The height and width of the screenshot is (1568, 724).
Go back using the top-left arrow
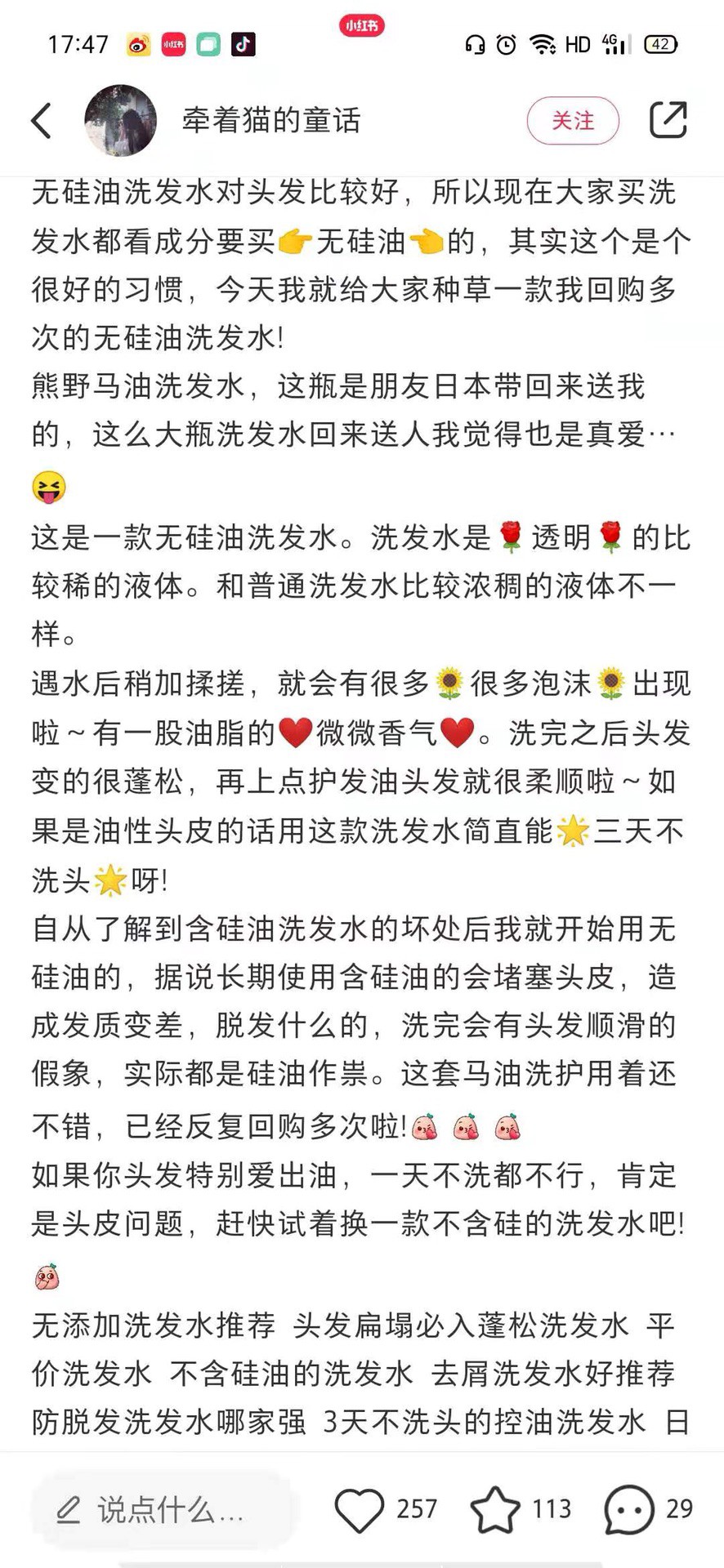[x=42, y=121]
